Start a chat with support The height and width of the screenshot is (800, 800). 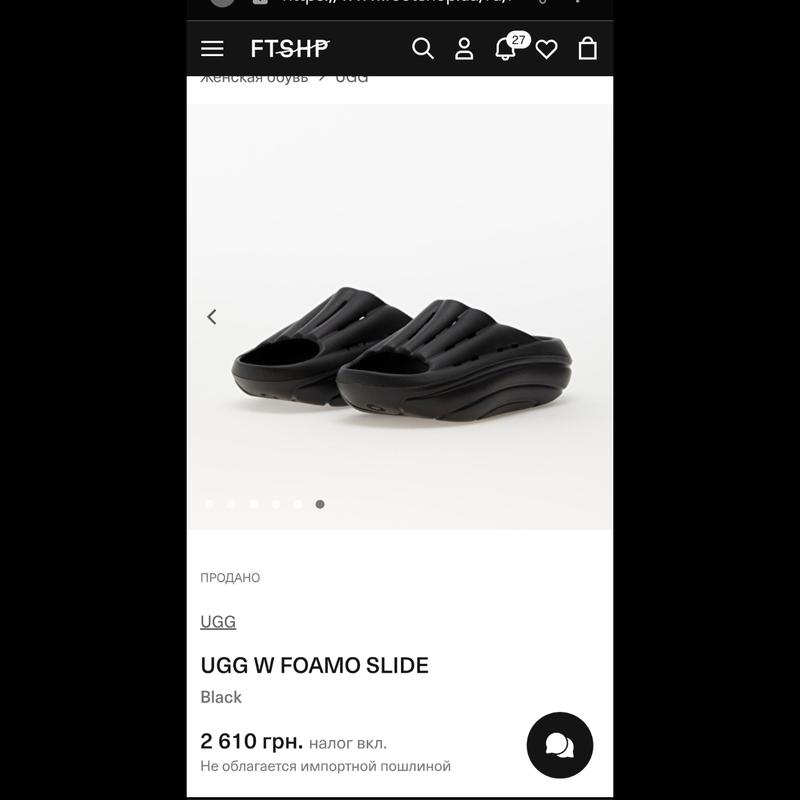(x=560, y=745)
